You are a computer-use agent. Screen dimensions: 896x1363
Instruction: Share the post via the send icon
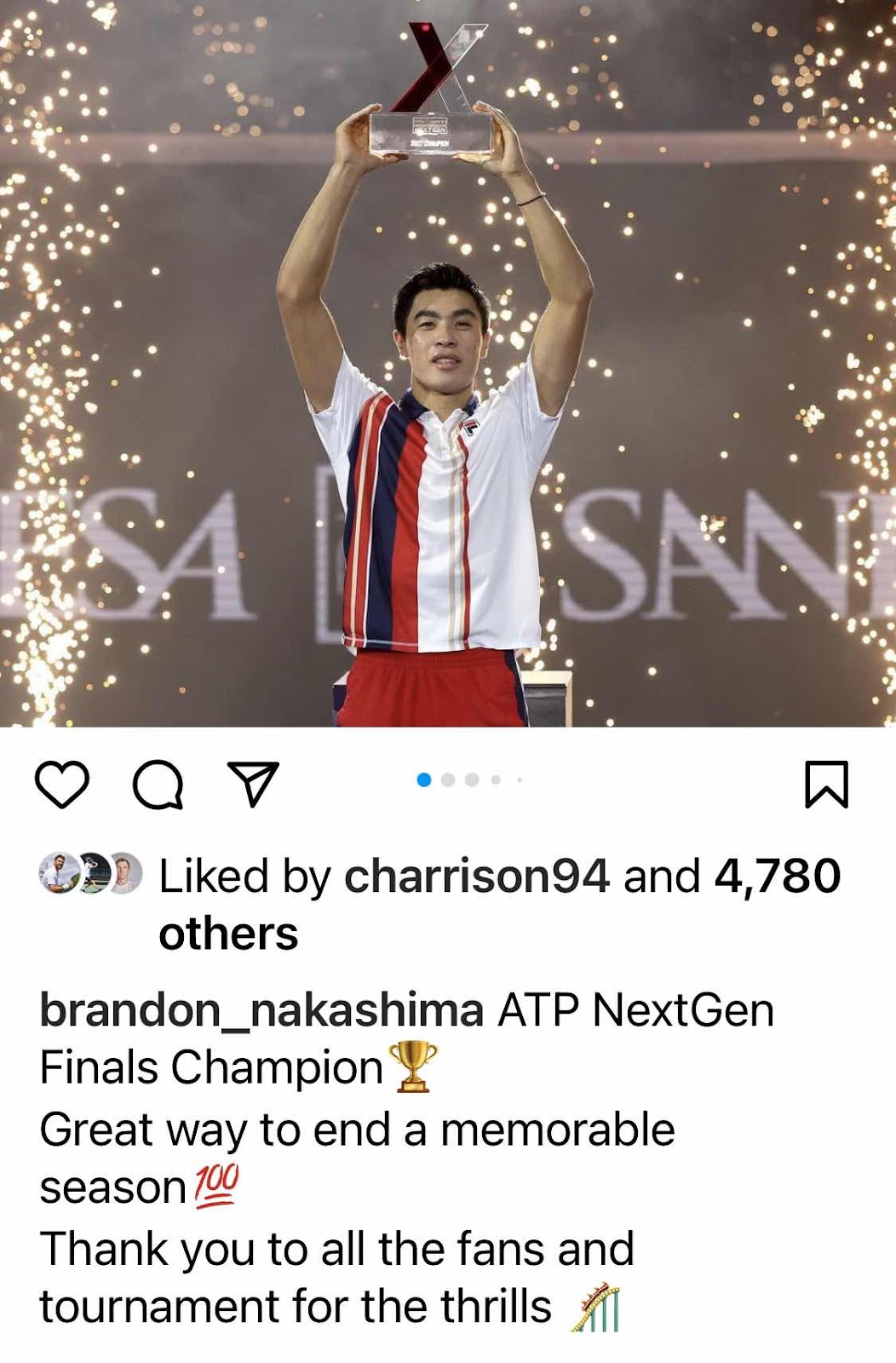tap(254, 783)
